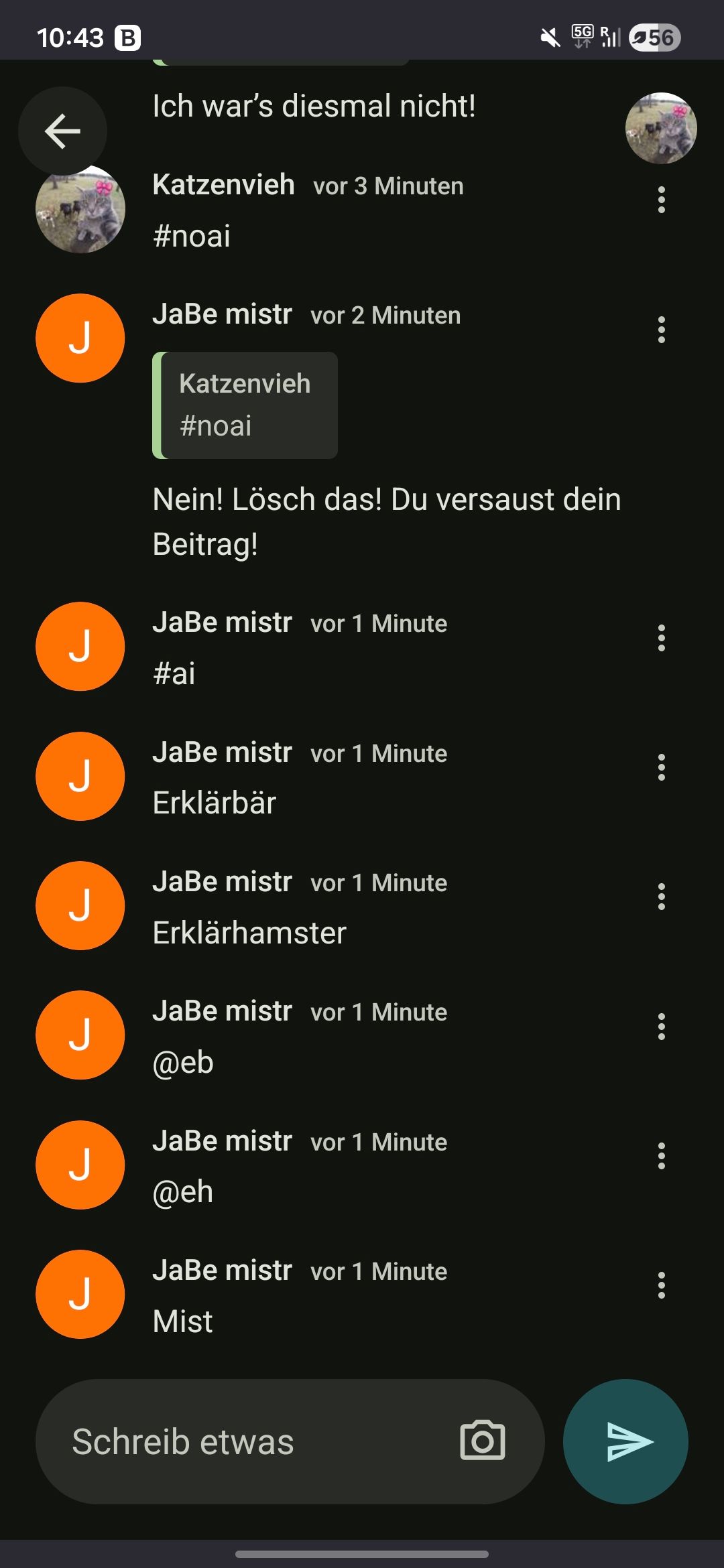
Task: Open the three-dot menu for the #ai comment
Action: [x=662, y=638]
